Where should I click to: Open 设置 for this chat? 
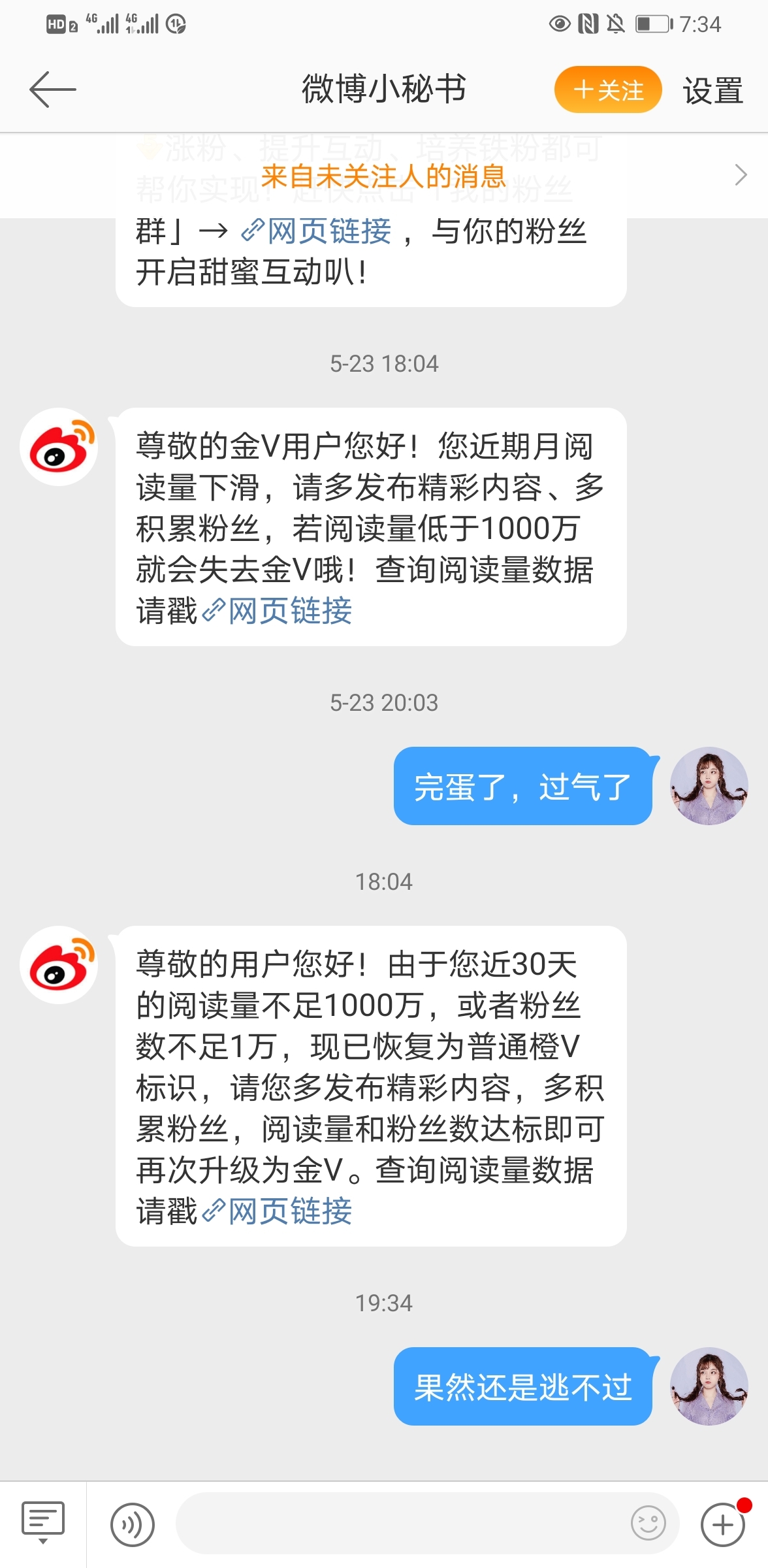pos(713,91)
